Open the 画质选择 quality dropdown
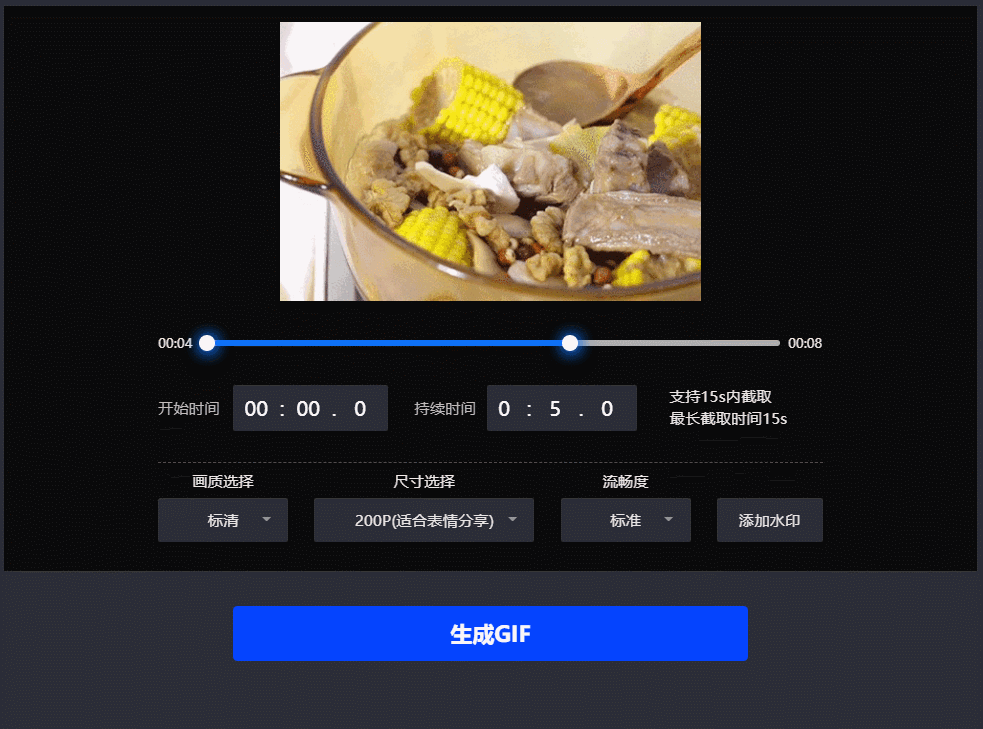Image resolution: width=983 pixels, height=729 pixels. point(223,520)
